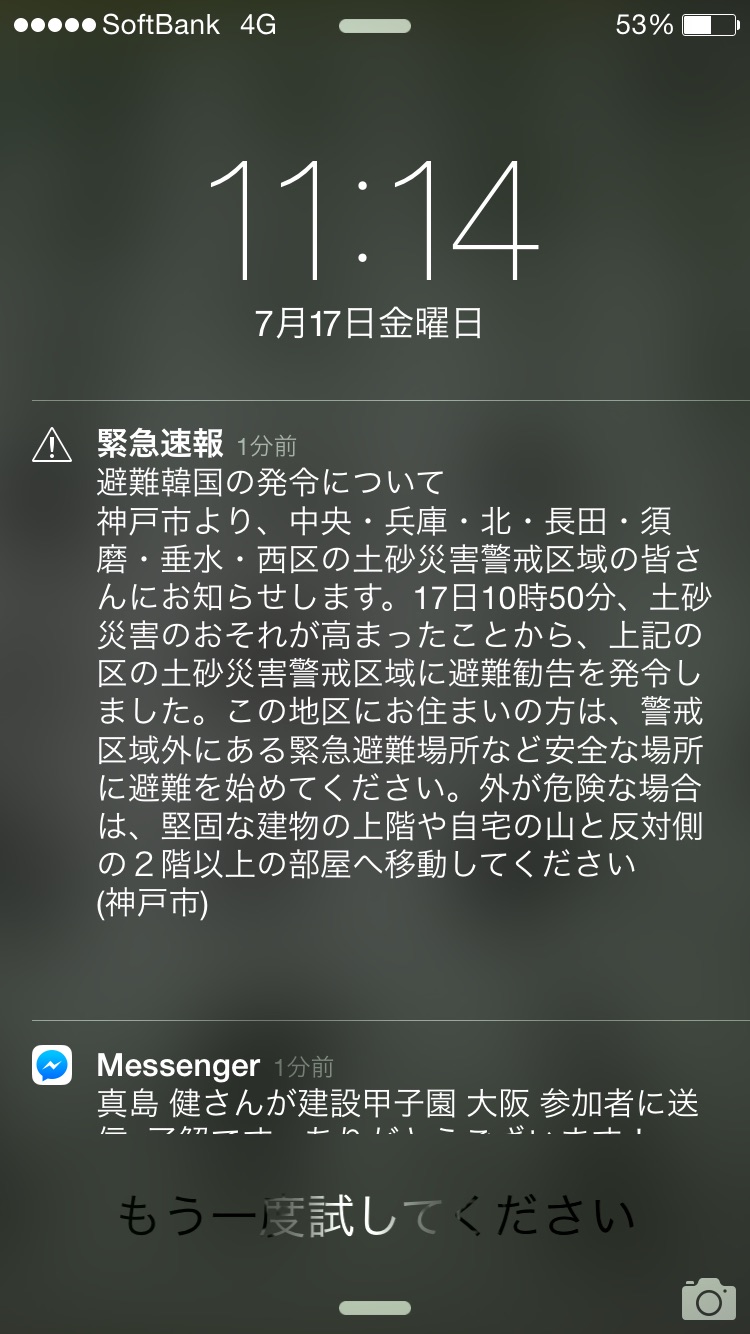Tap the Notification Center grabber handle
750x1334 pixels.
pos(375,27)
